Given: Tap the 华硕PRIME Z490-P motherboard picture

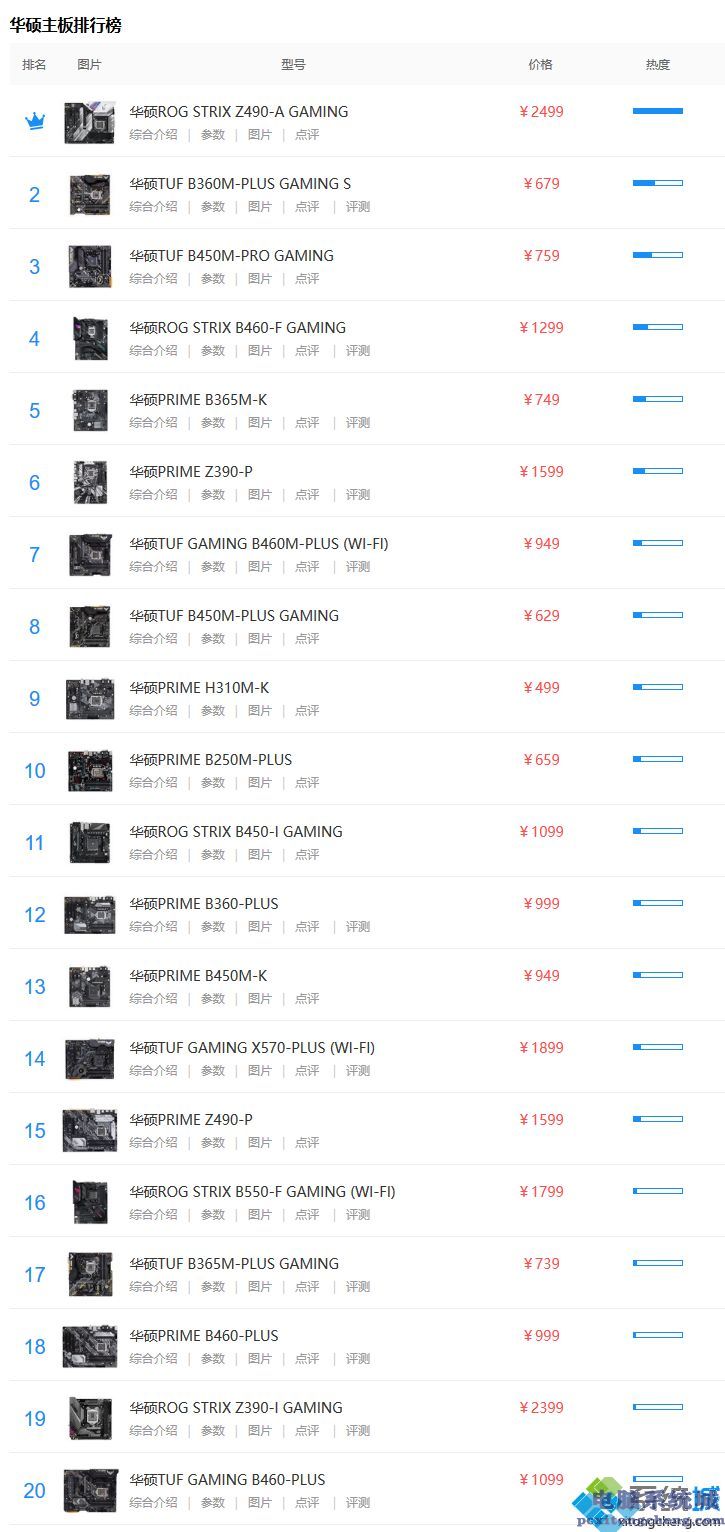Looking at the screenshot, I should click(x=90, y=1130).
